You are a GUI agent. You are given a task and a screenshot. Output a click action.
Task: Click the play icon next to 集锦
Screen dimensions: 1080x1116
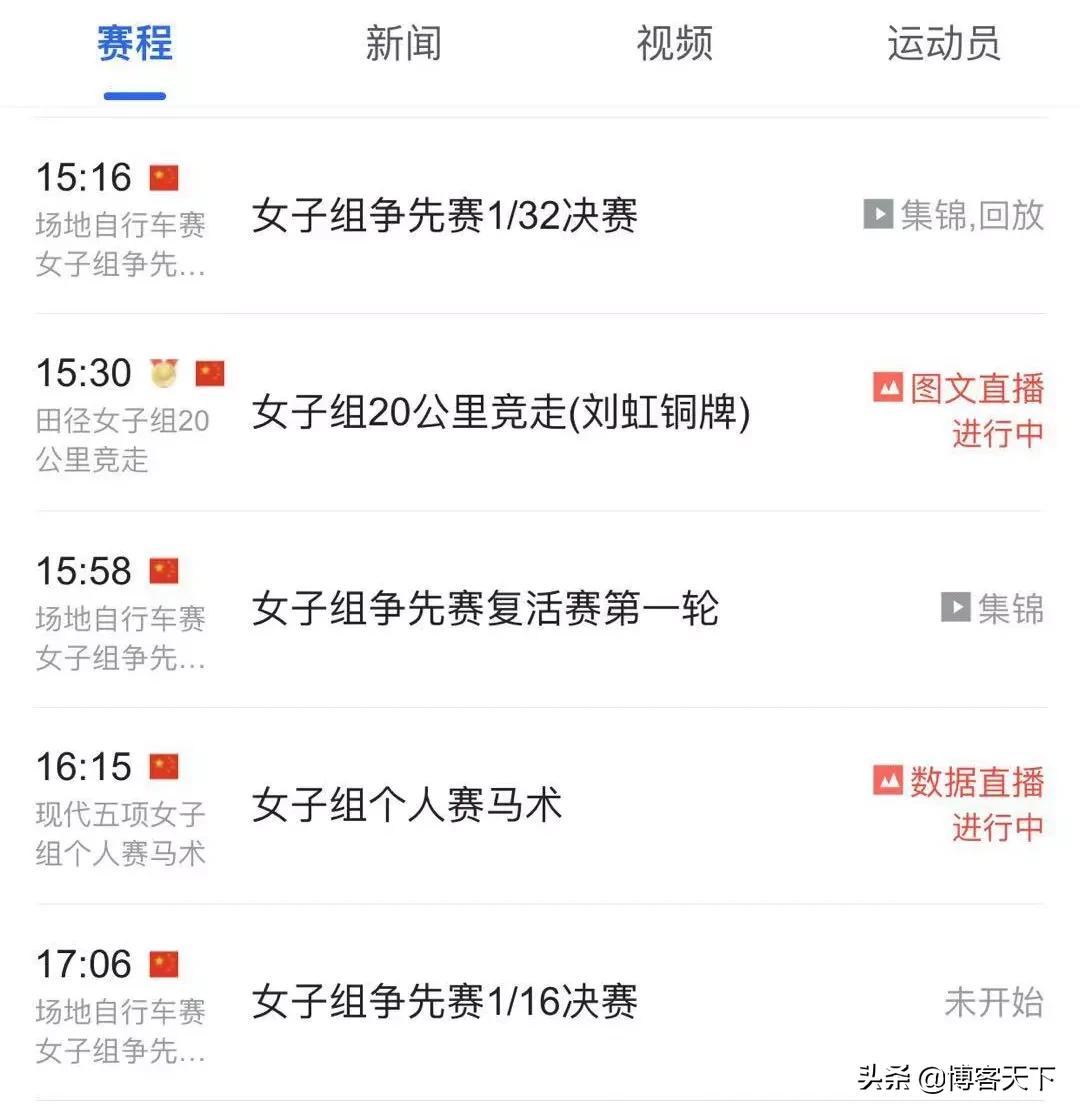(x=956, y=608)
